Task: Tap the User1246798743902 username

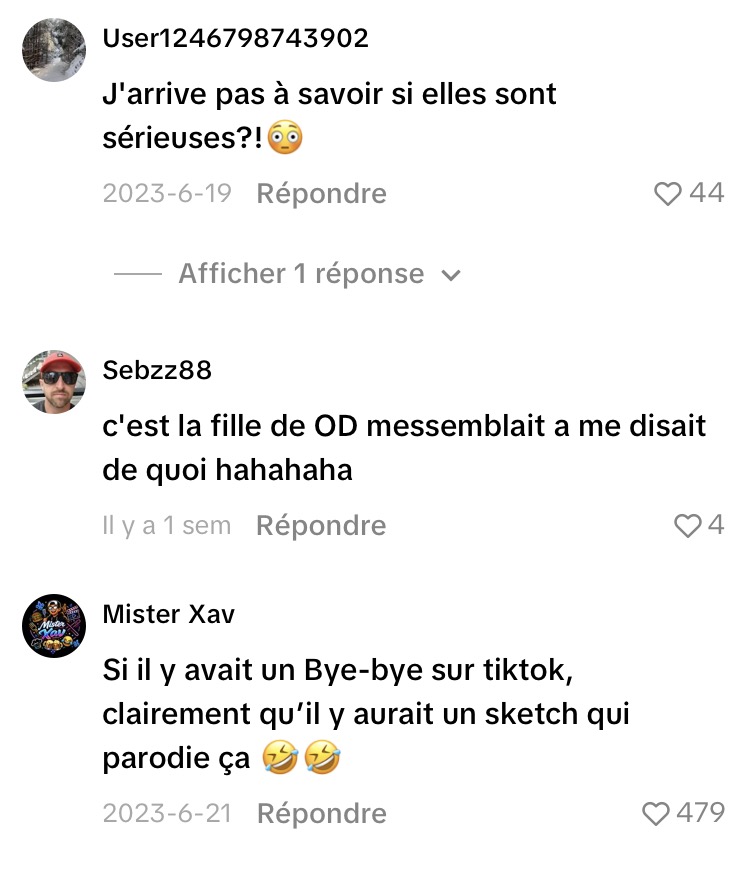Action: pos(235,38)
